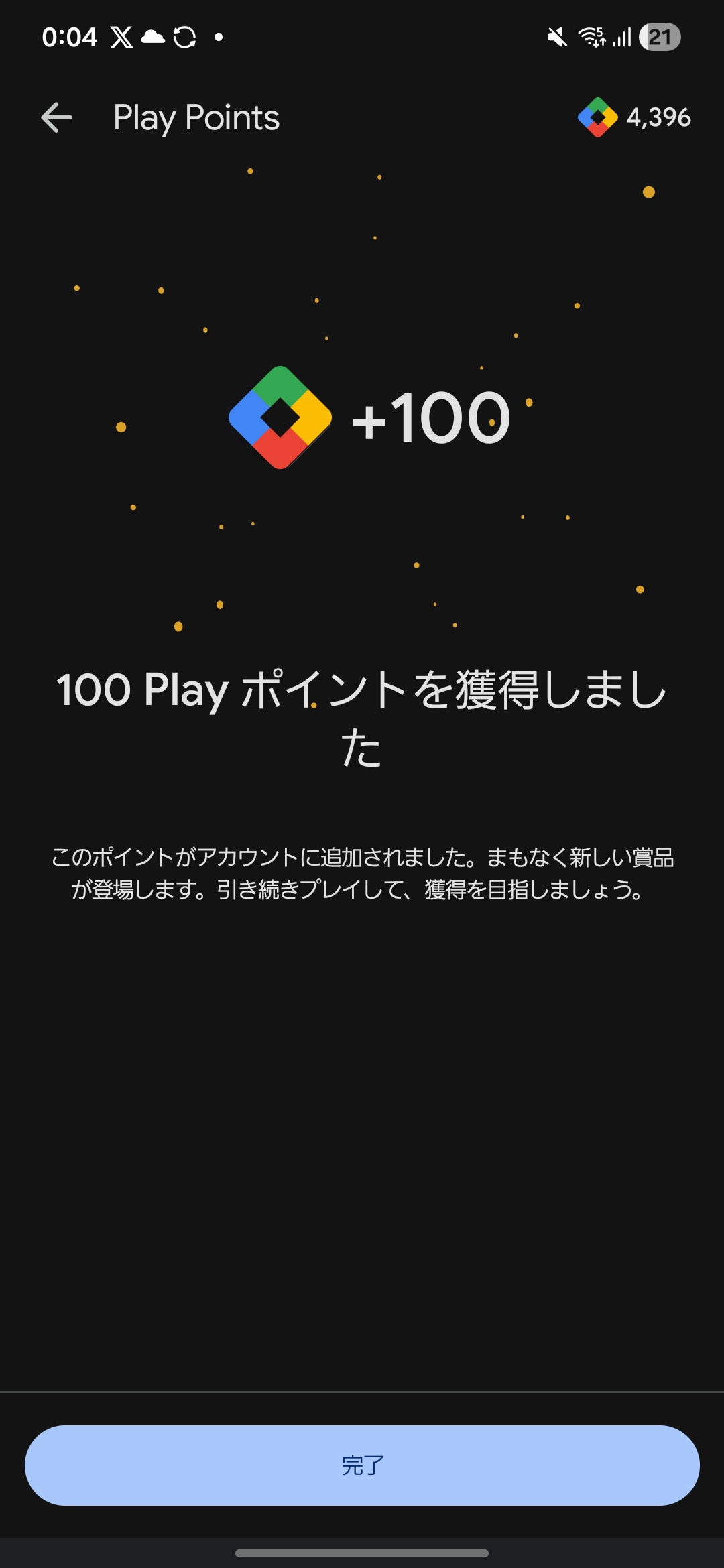Open the 4,396 points balance
724x1568 pixels.
click(634, 117)
